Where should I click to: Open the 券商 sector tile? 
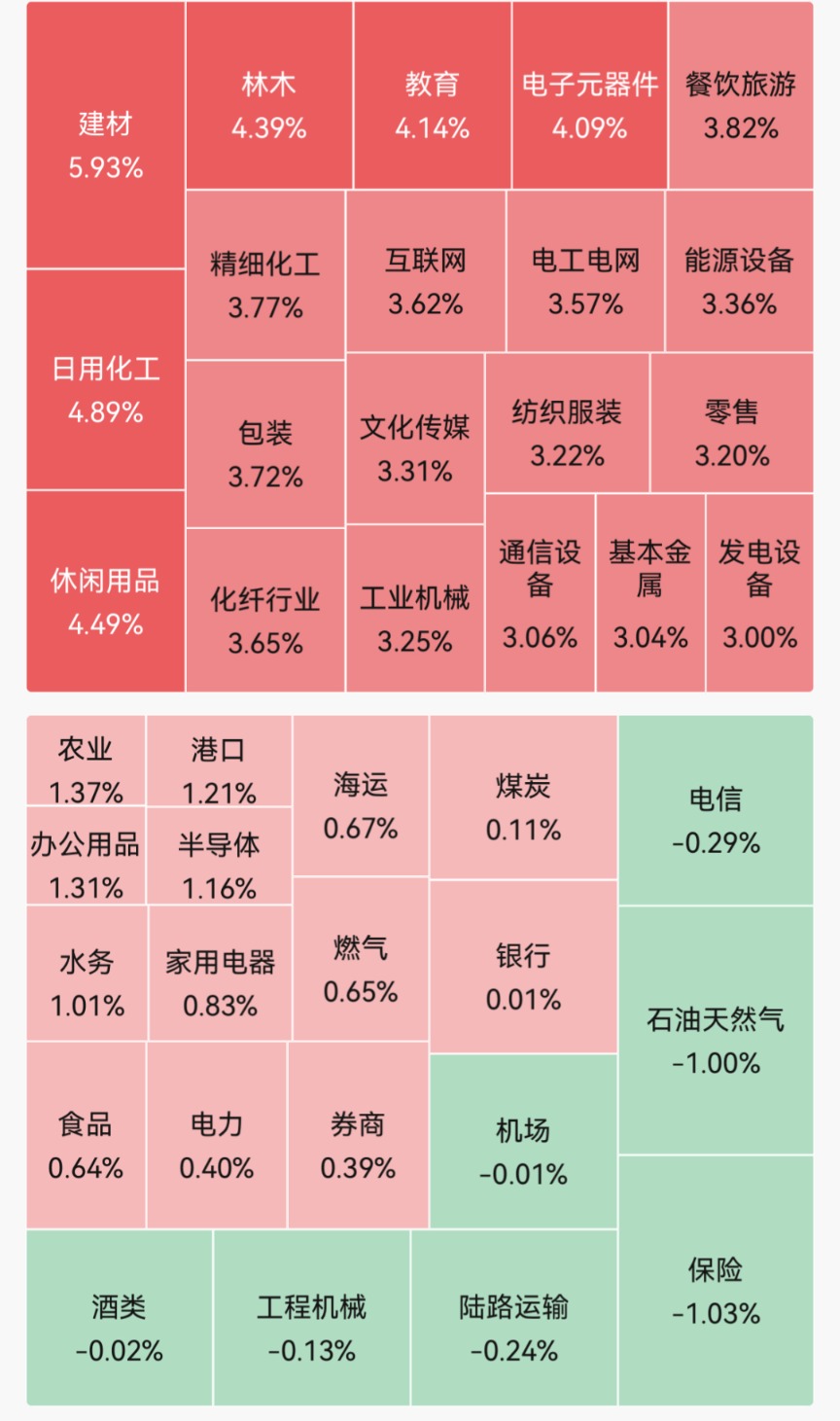coord(358,1135)
